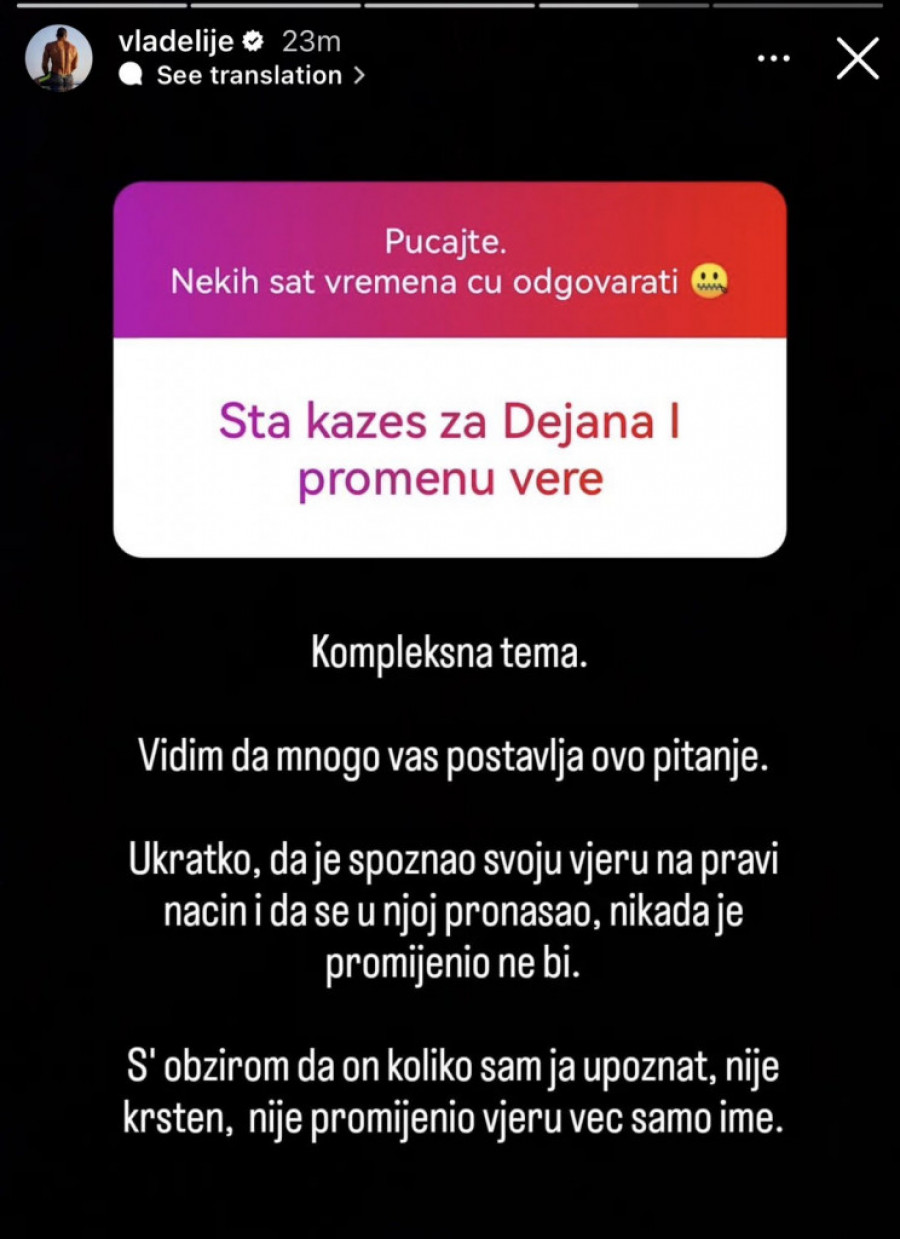Open the three-dot story options menu

773,59
